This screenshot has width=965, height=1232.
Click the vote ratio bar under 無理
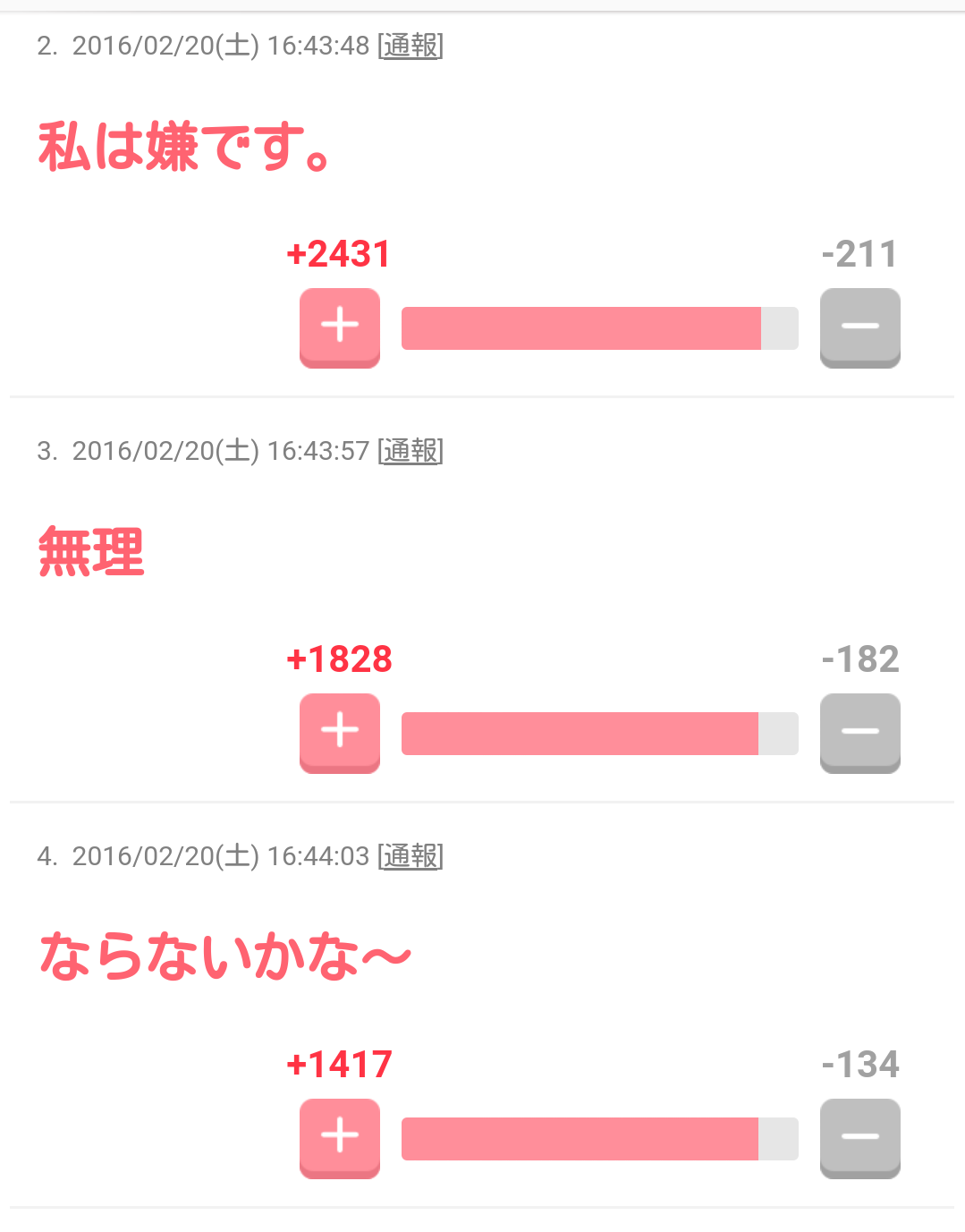[x=599, y=734]
